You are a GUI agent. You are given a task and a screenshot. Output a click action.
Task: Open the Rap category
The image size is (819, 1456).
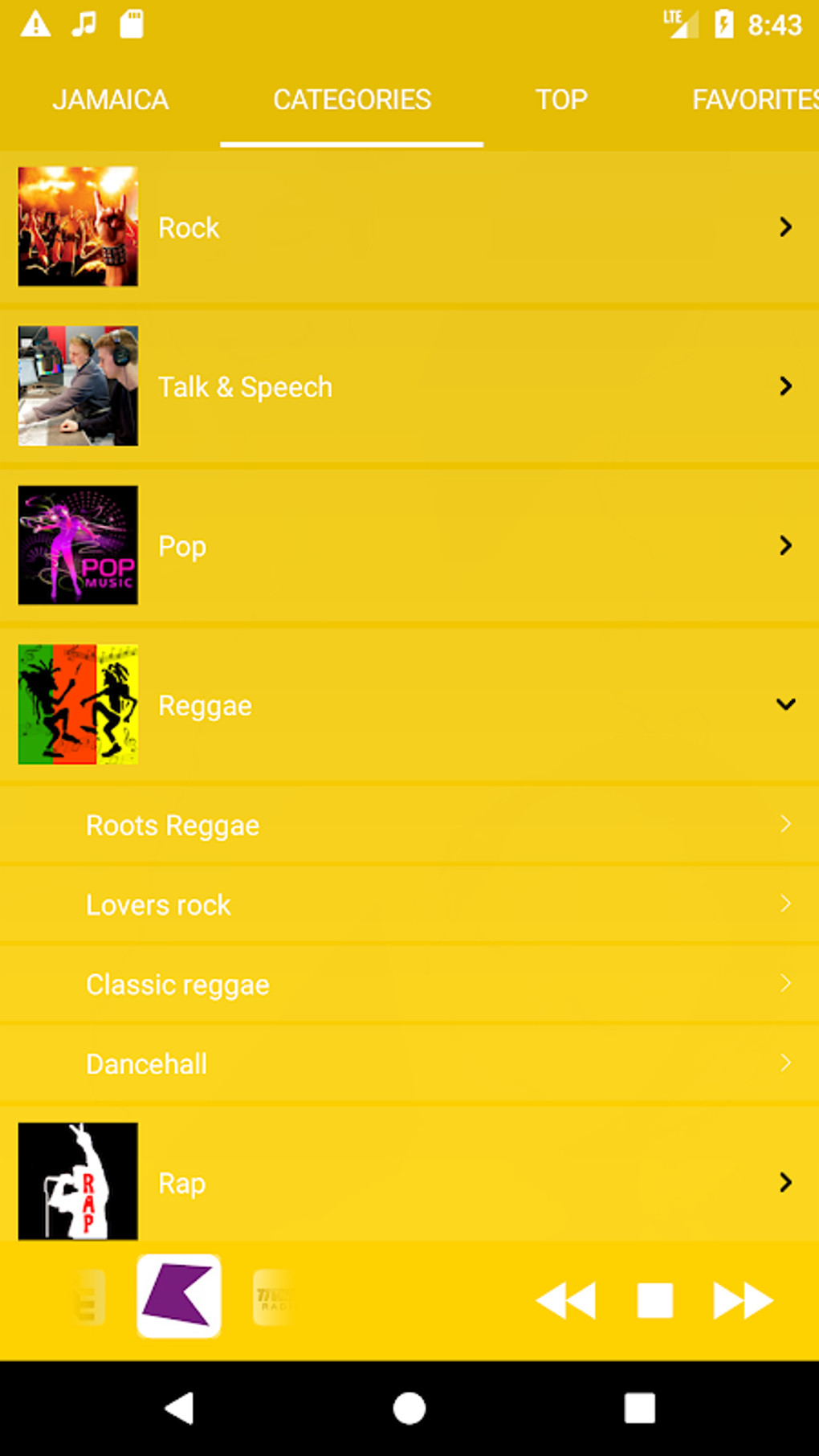[409, 1182]
